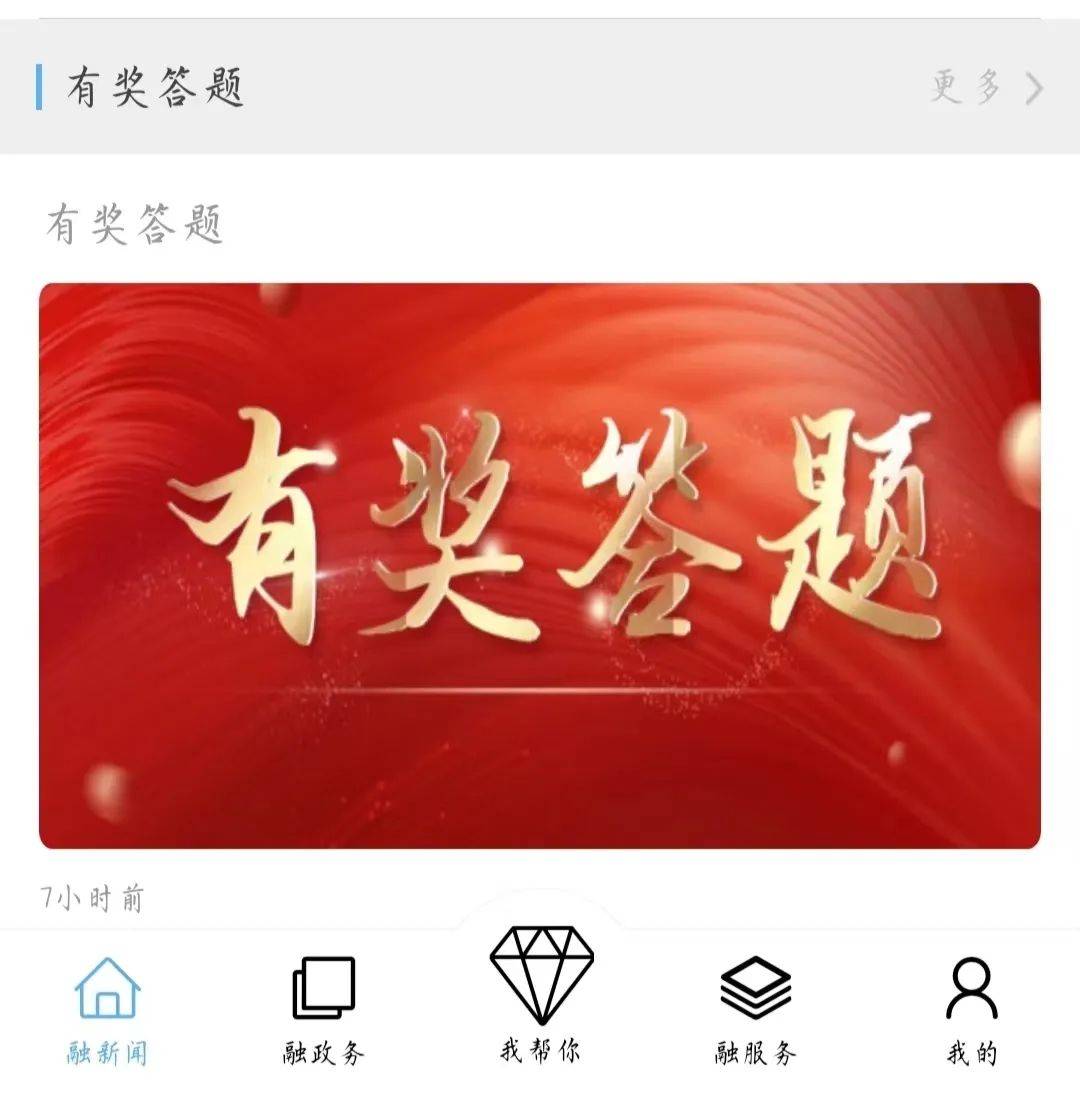Select the 我帮你 label text
Image resolution: width=1080 pixels, height=1095 pixels.
[x=540, y=1050]
